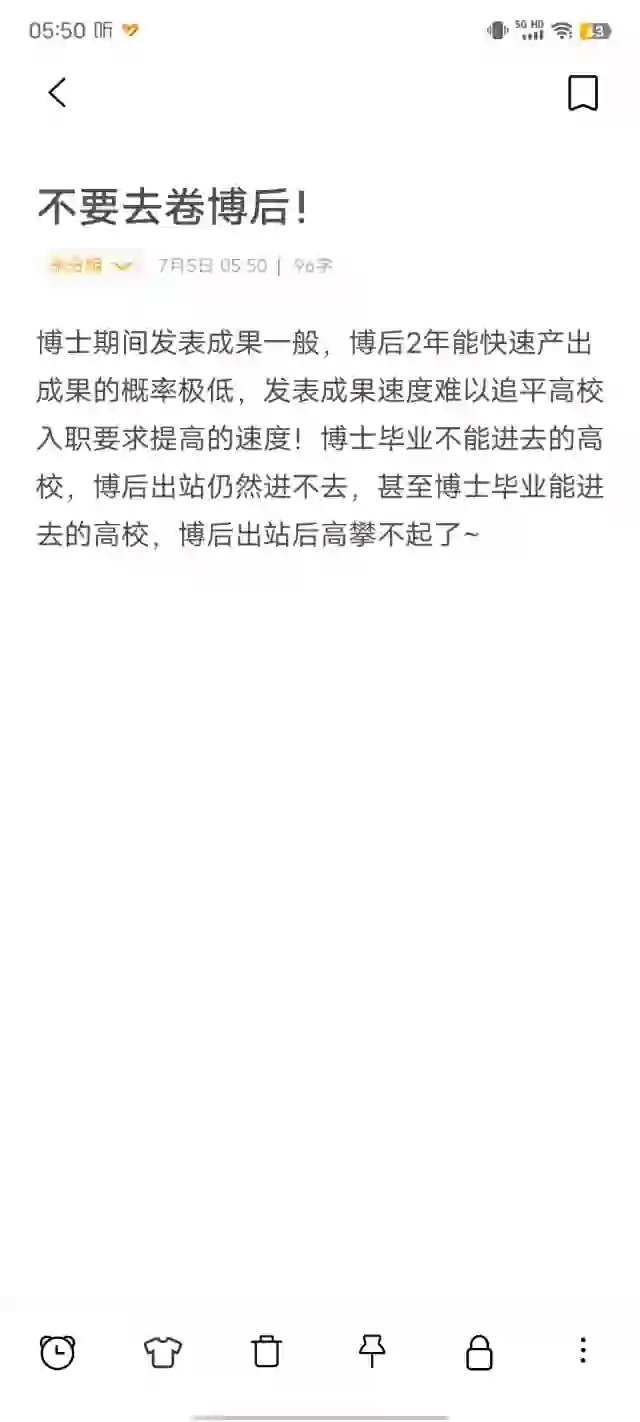This screenshot has width=640, height=1422.
Task: Set a reminder with the alarm clock icon
Action: [x=57, y=1352]
